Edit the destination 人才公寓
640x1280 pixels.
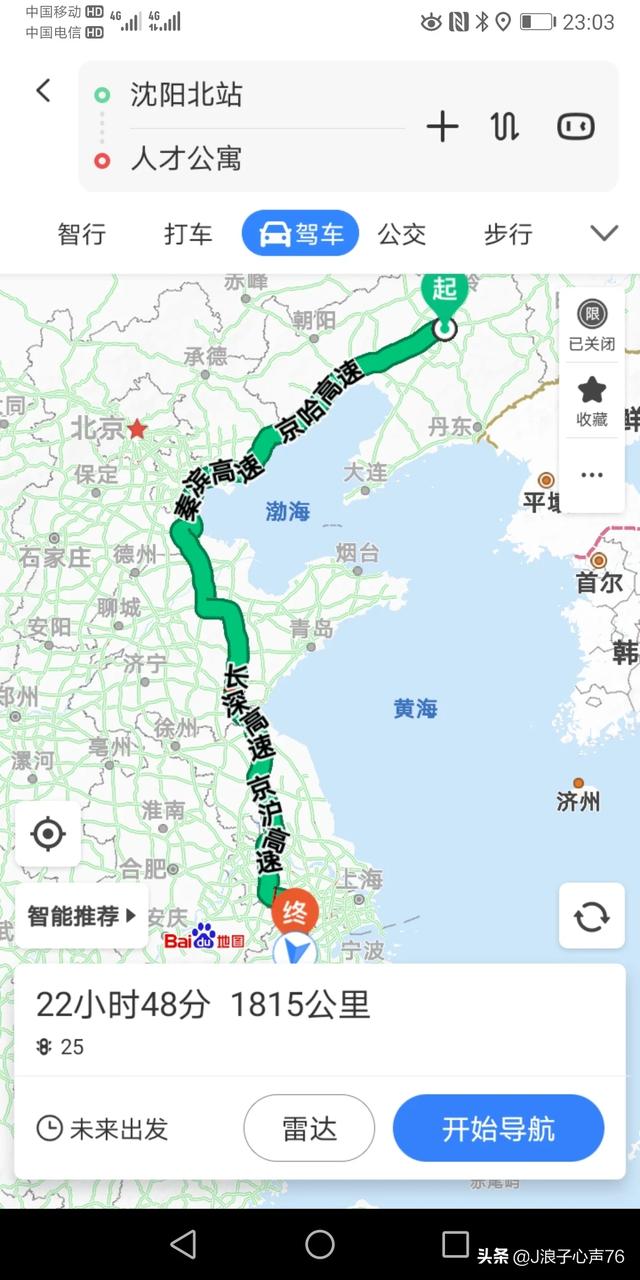[x=186, y=159]
